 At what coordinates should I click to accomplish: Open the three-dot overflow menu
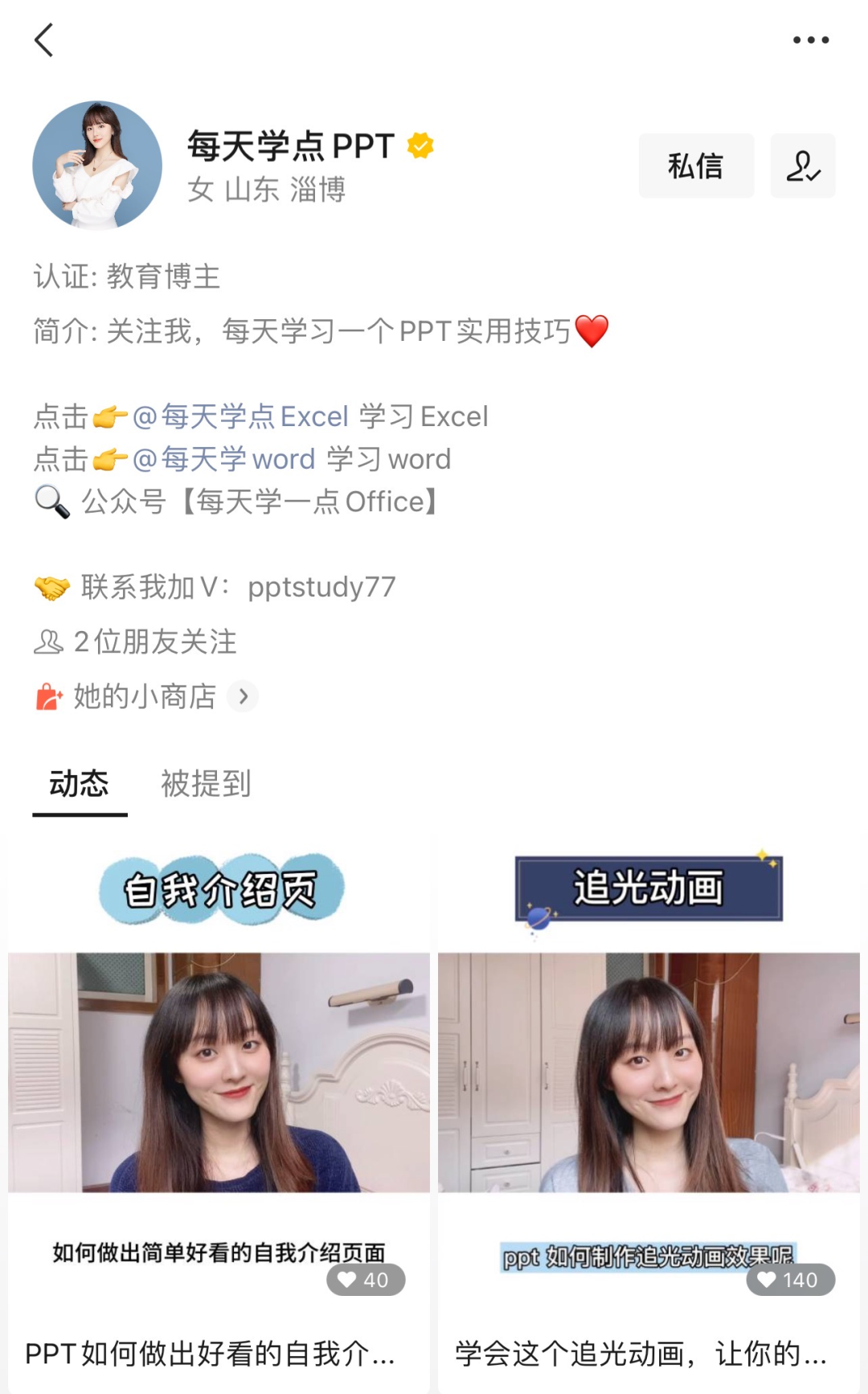(810, 40)
